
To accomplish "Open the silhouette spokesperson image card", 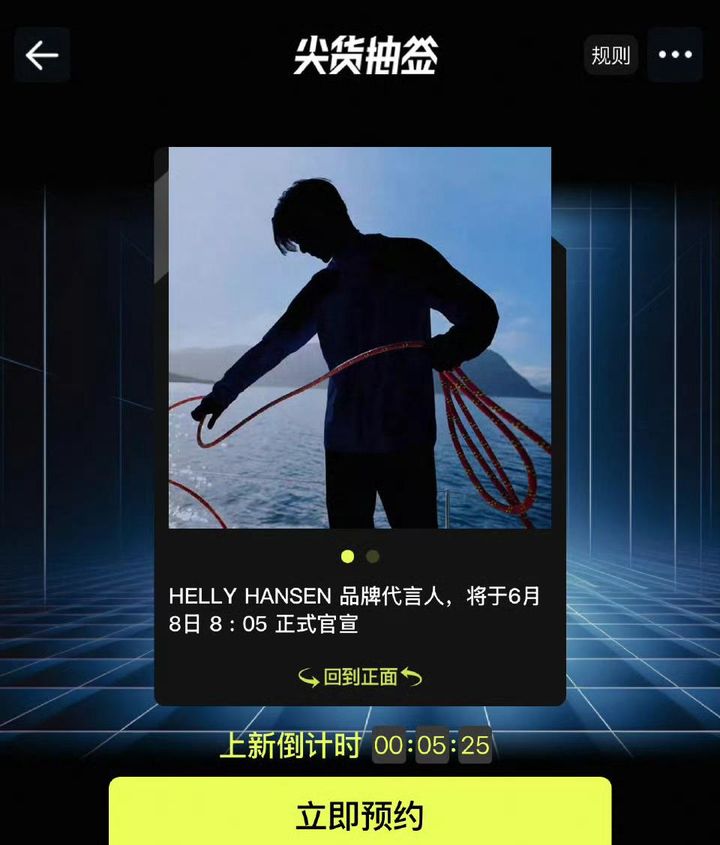I will [360, 338].
